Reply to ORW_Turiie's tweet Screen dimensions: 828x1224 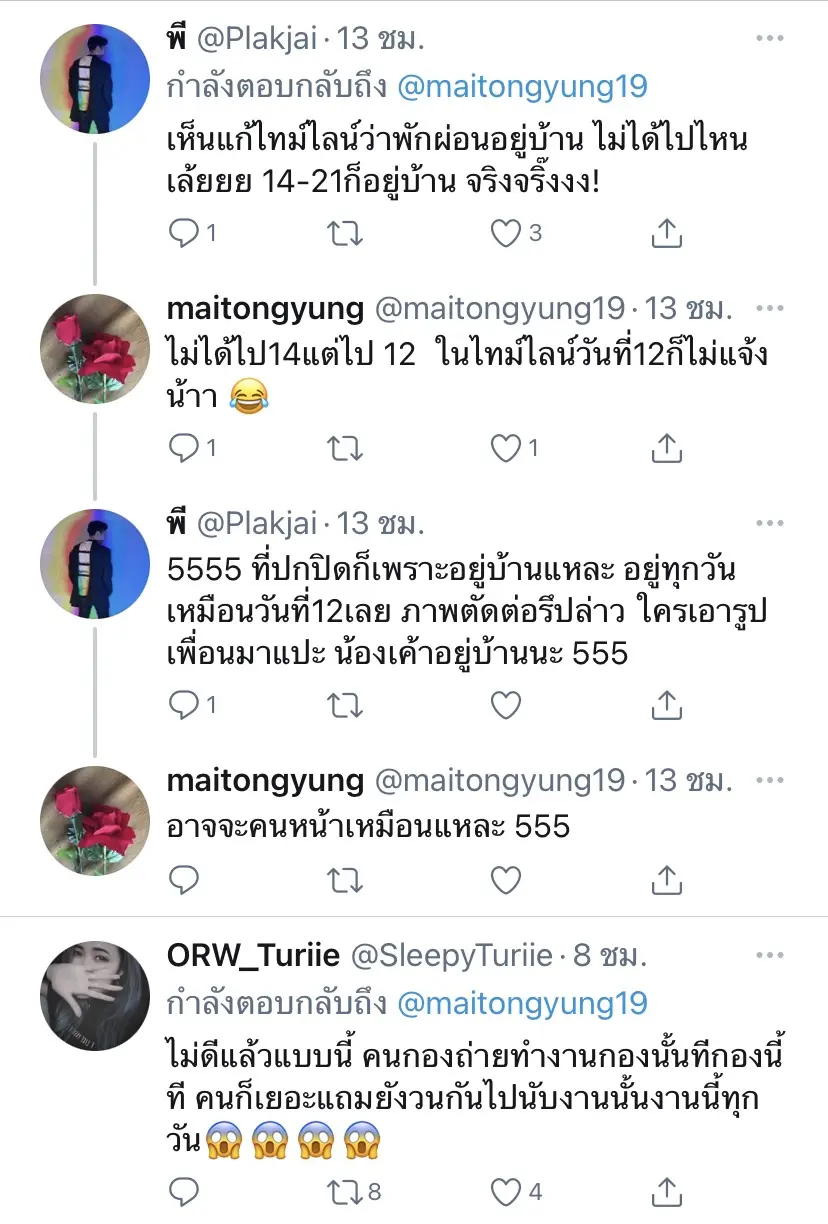184,1191
